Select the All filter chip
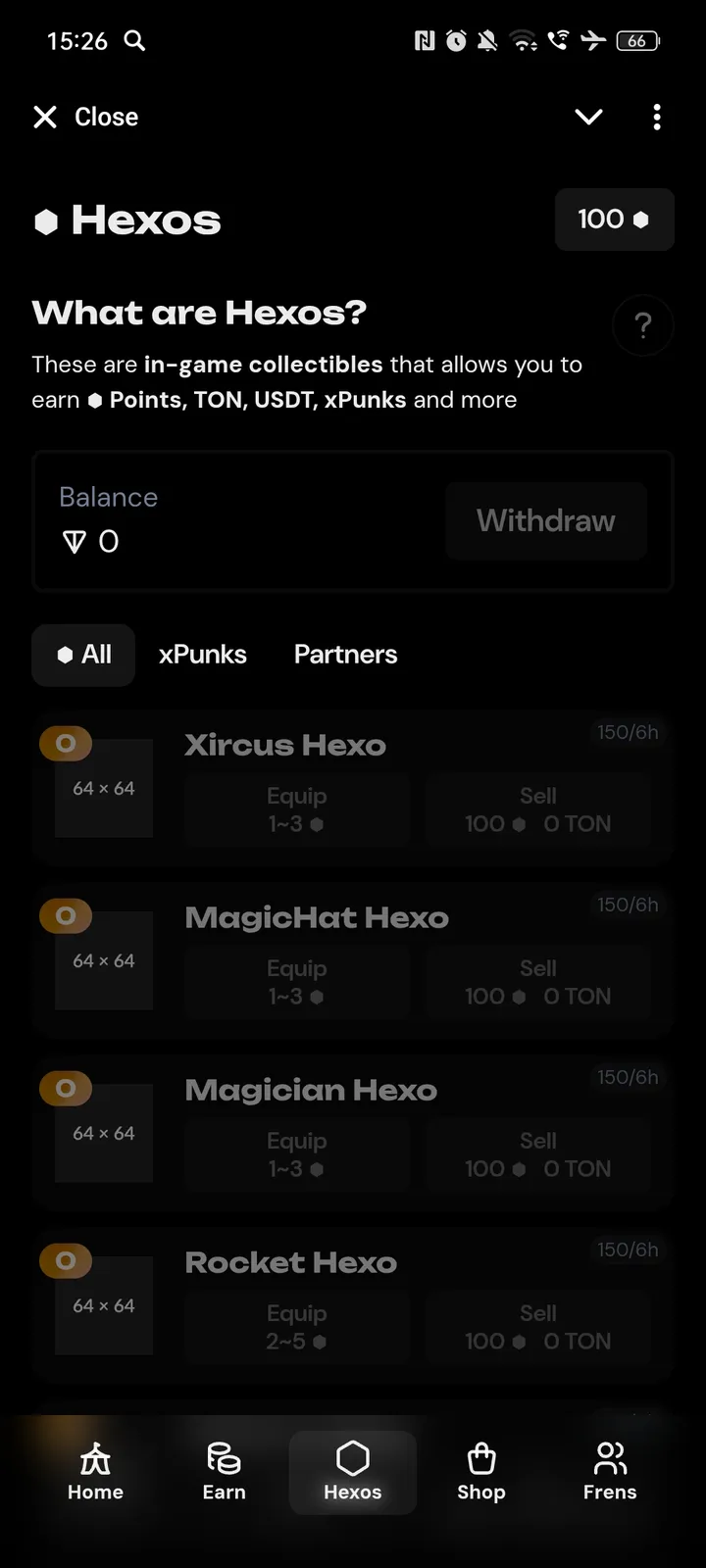706x1568 pixels. [x=82, y=655]
